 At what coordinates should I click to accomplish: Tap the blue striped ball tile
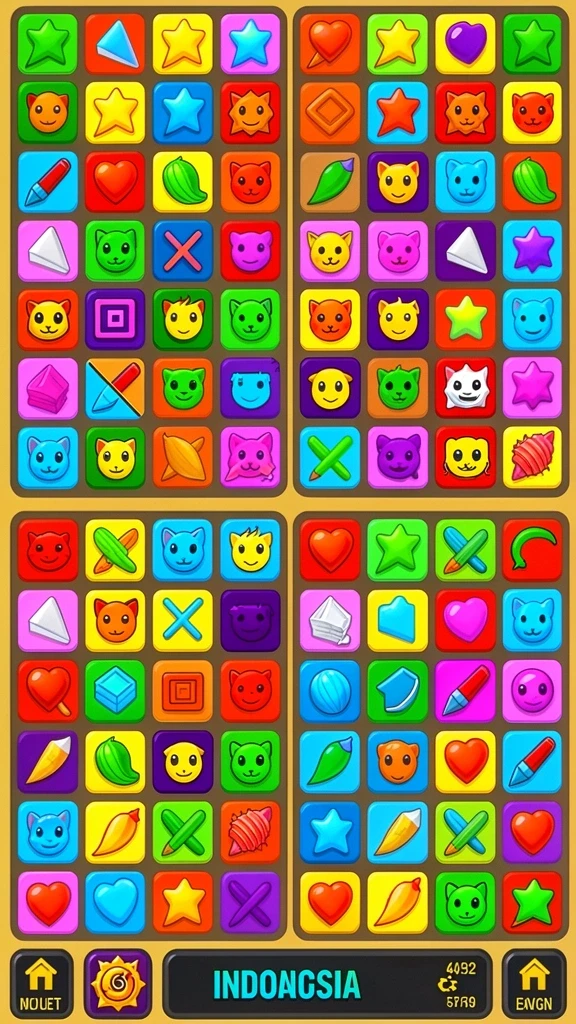click(x=330, y=690)
